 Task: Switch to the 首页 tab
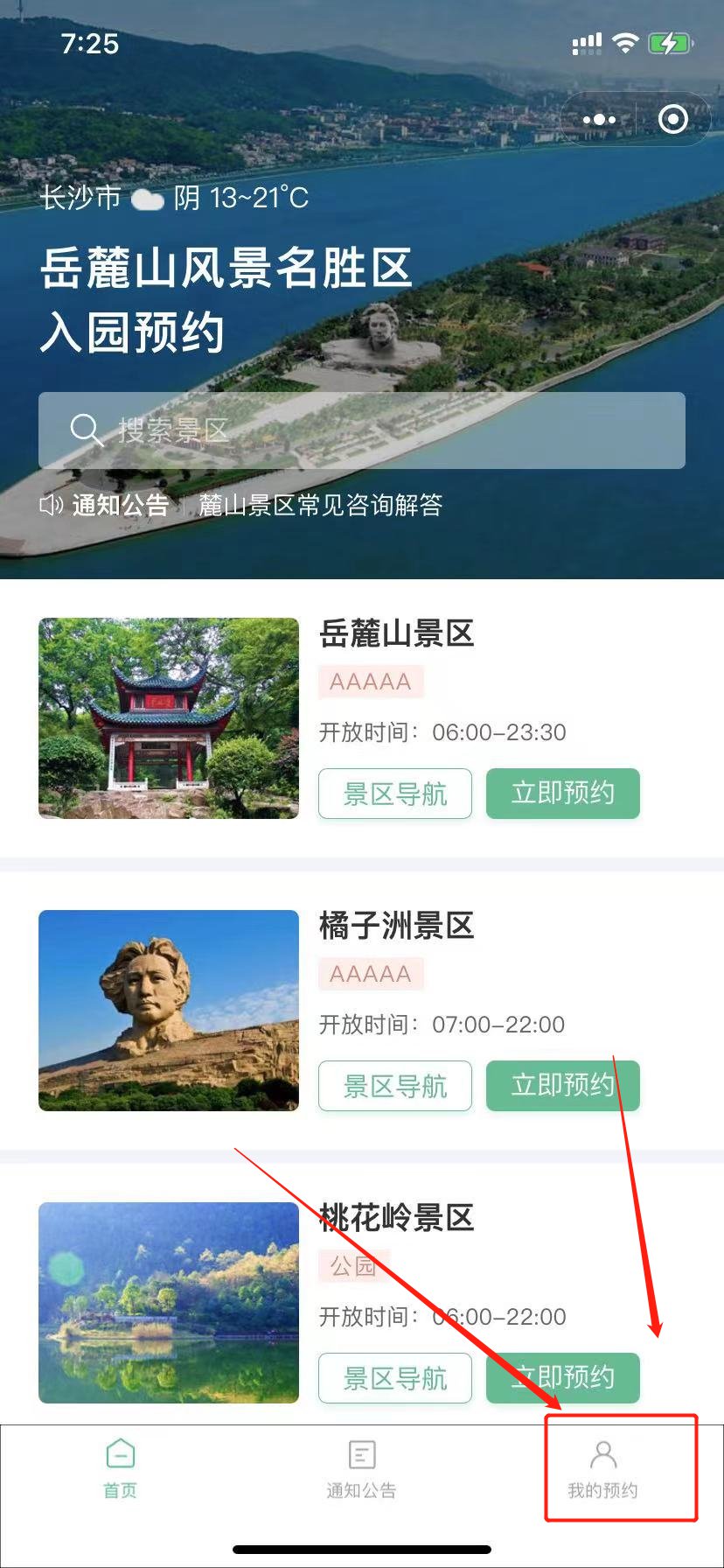click(x=120, y=1470)
